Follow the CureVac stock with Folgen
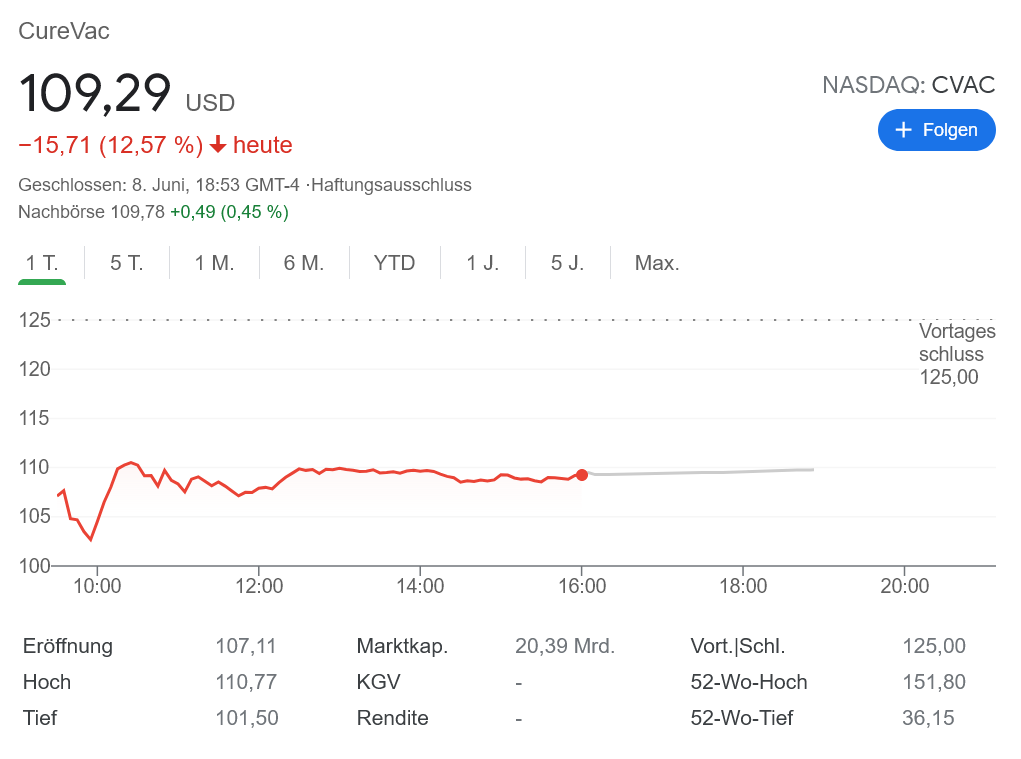This screenshot has height=759, width=1021. click(936, 130)
